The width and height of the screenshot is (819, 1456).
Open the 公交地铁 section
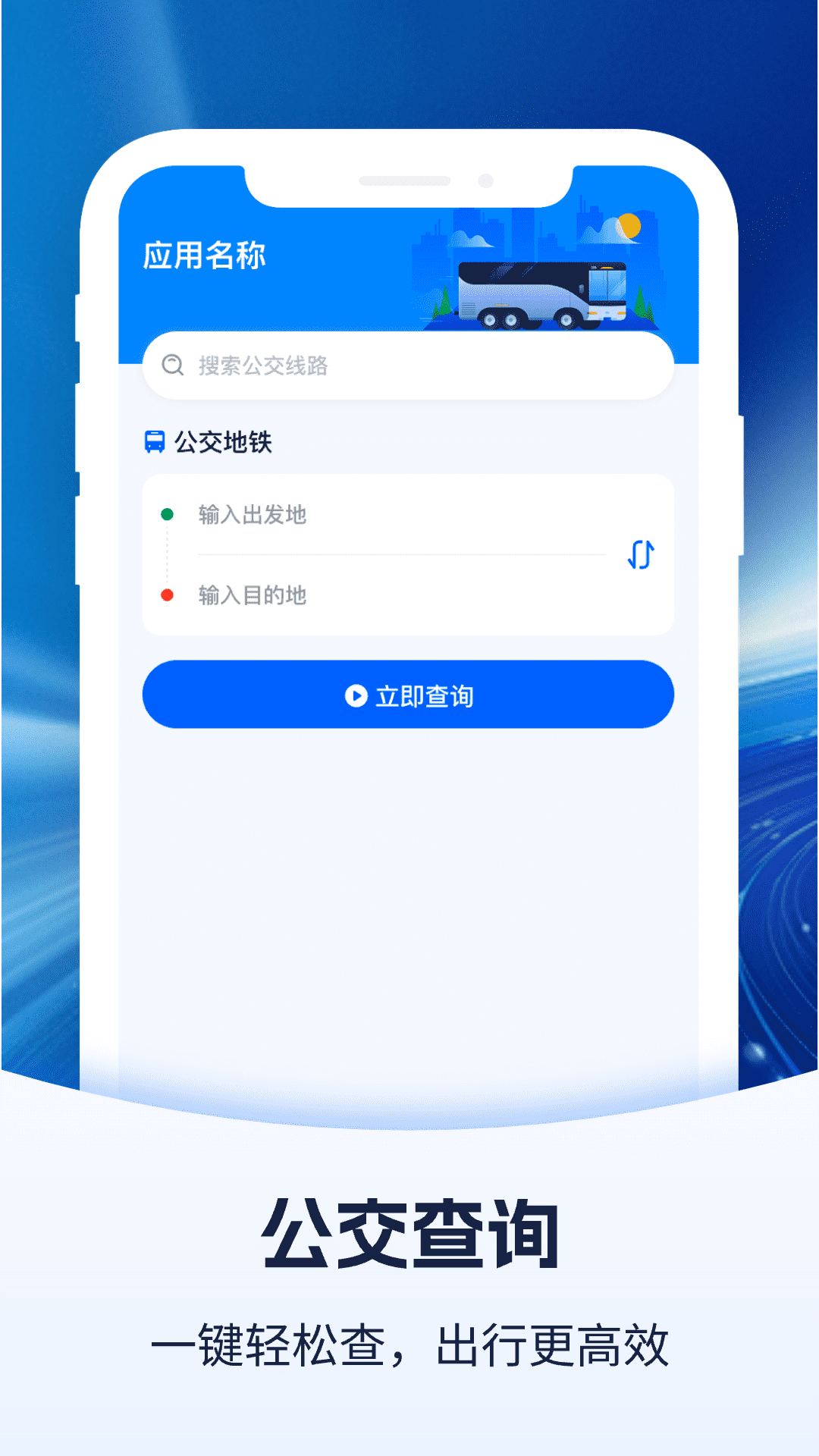pyautogui.click(x=224, y=441)
